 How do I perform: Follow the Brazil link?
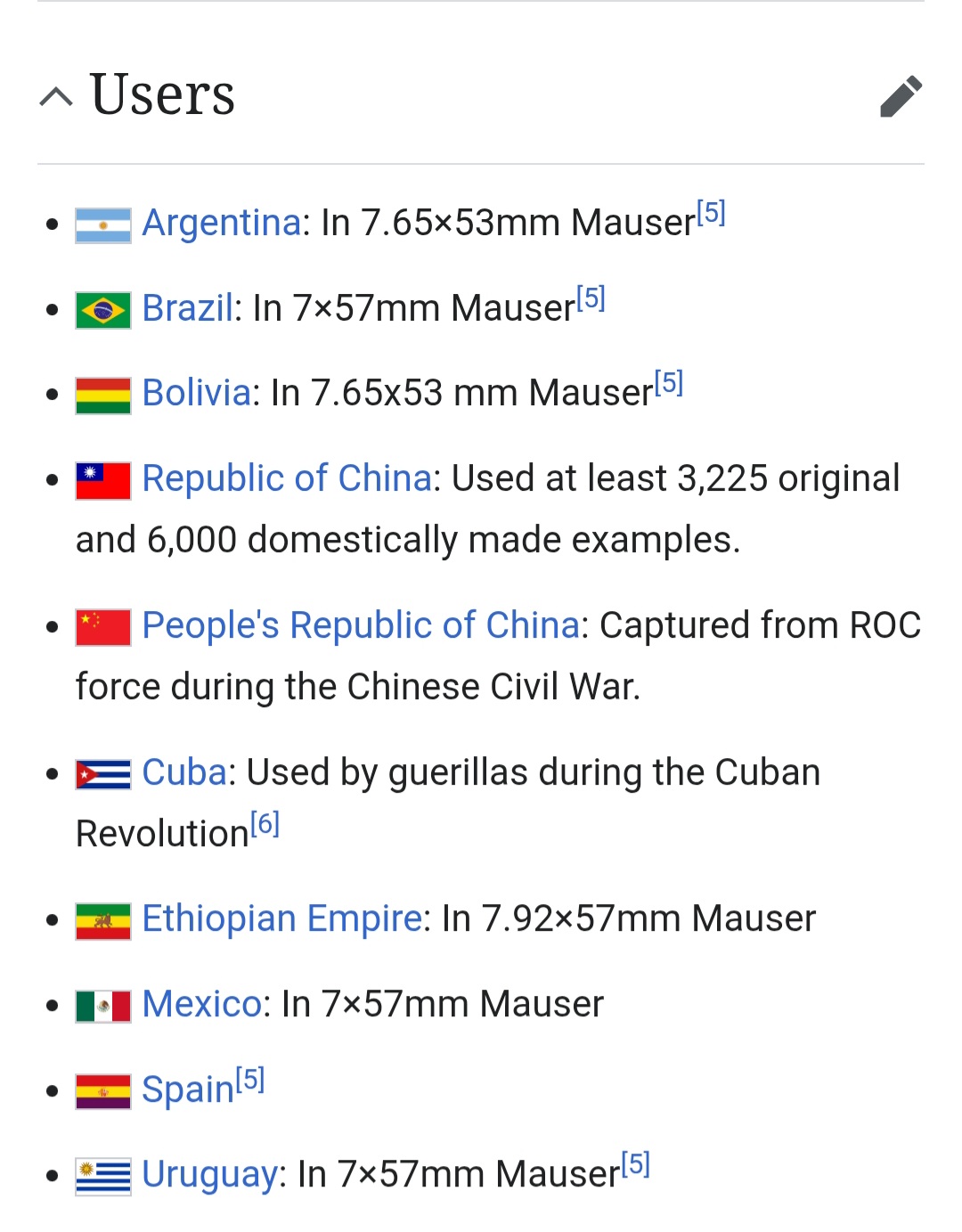tap(187, 308)
